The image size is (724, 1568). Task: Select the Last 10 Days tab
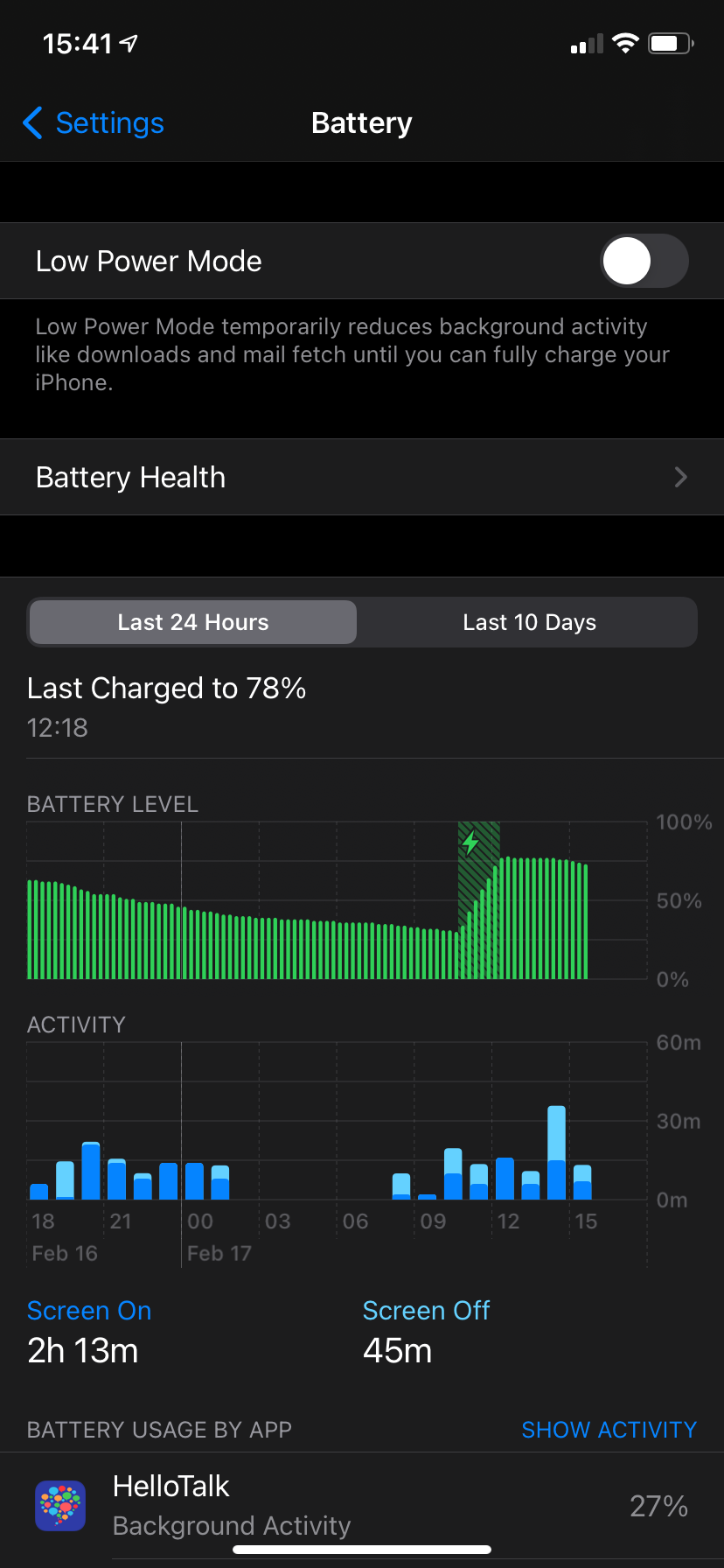[528, 622]
